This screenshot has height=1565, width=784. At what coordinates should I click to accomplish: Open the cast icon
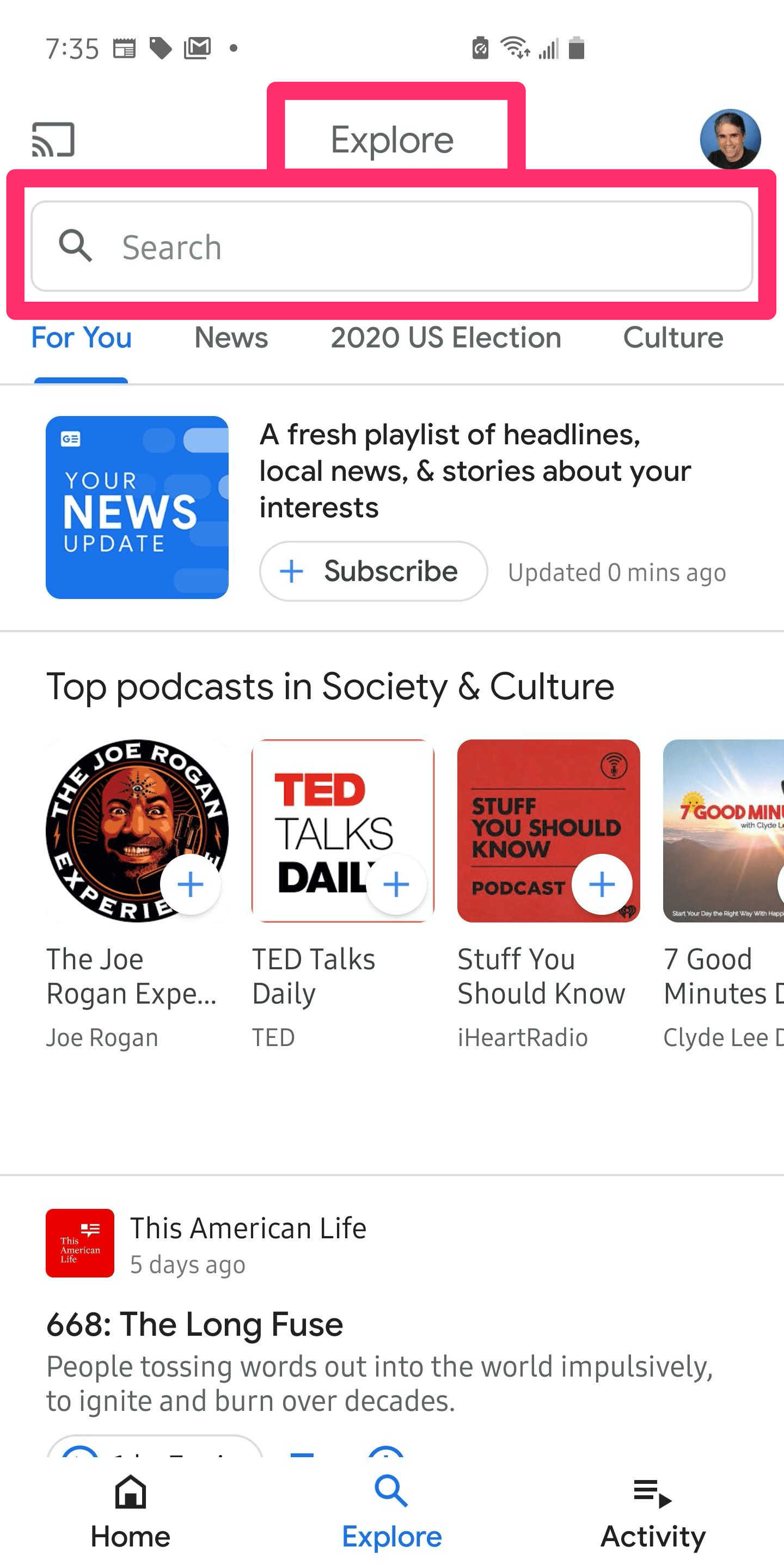(x=53, y=139)
